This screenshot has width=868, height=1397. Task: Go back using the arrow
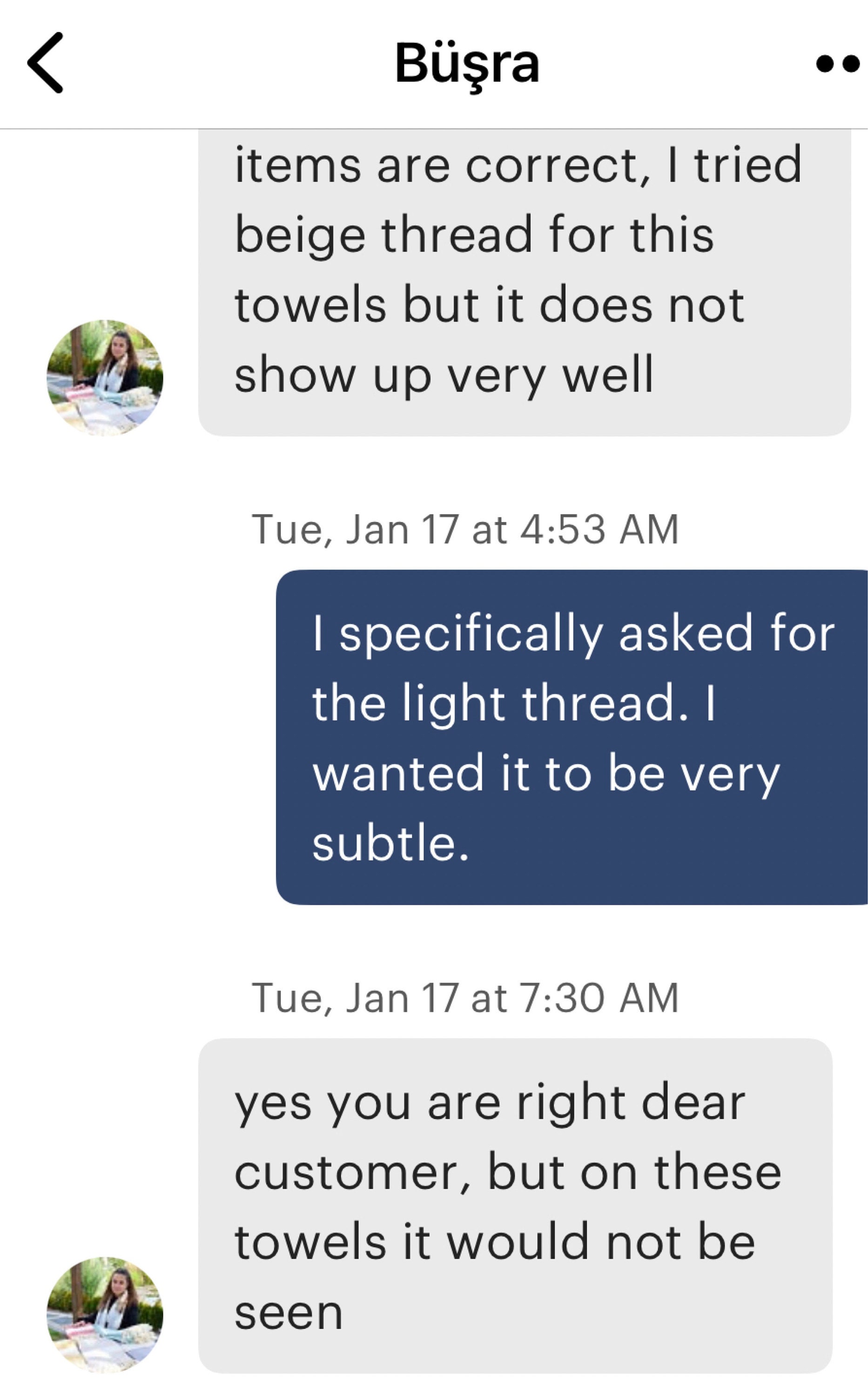pos(45,62)
